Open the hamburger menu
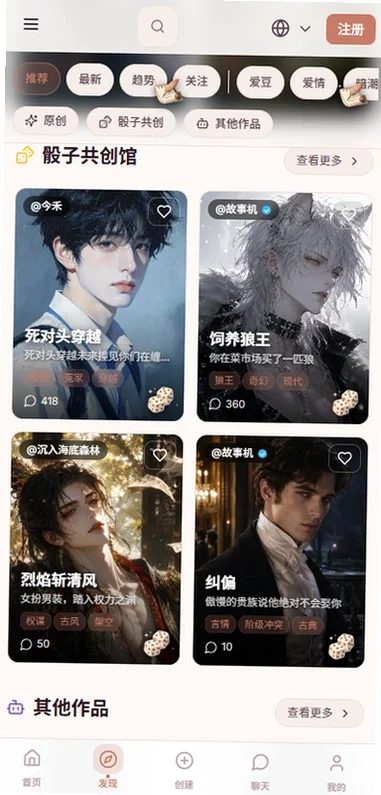This screenshot has width=381, height=795. tap(31, 24)
